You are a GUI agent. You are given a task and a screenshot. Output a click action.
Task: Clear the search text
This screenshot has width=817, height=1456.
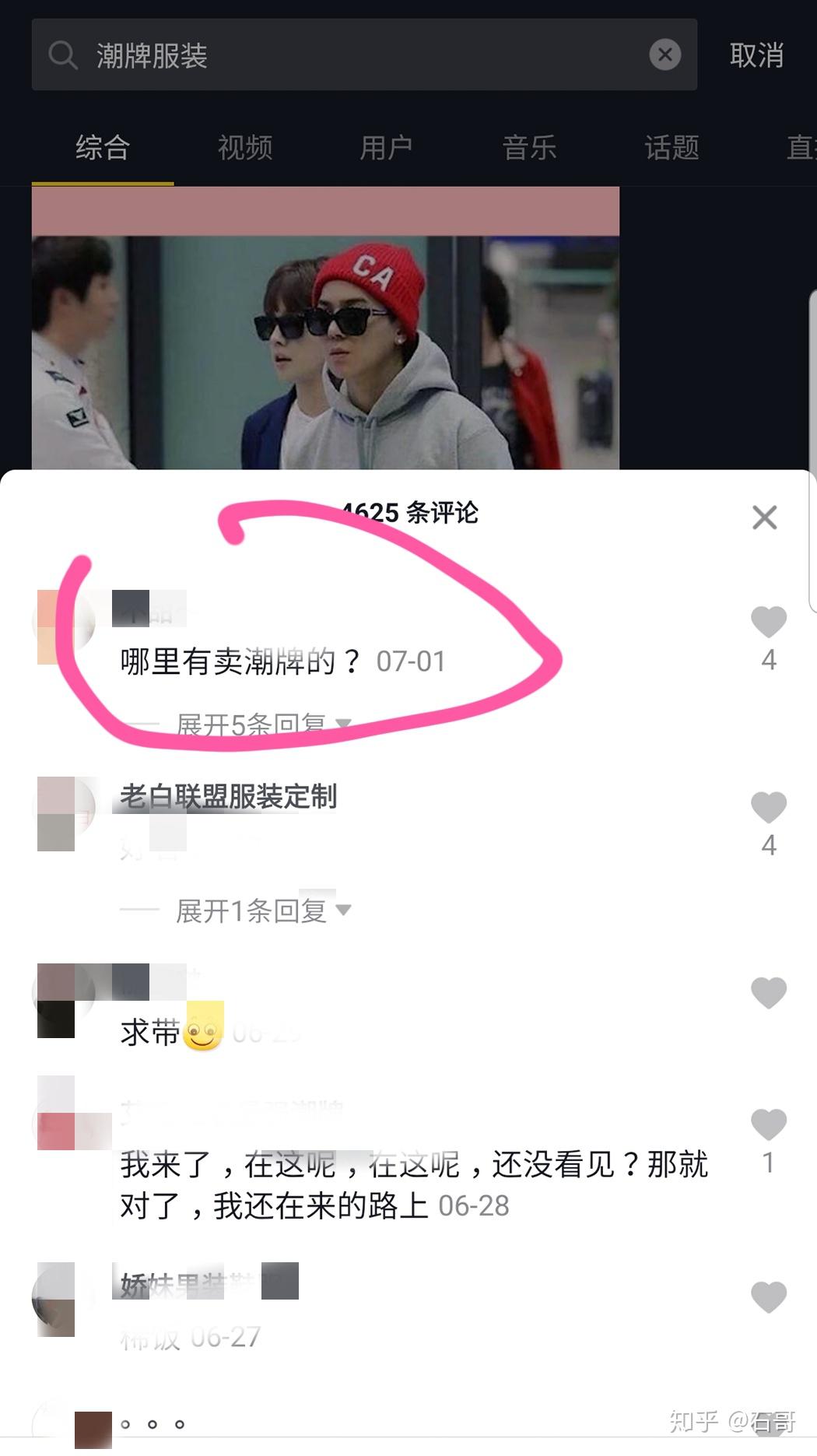[664, 55]
